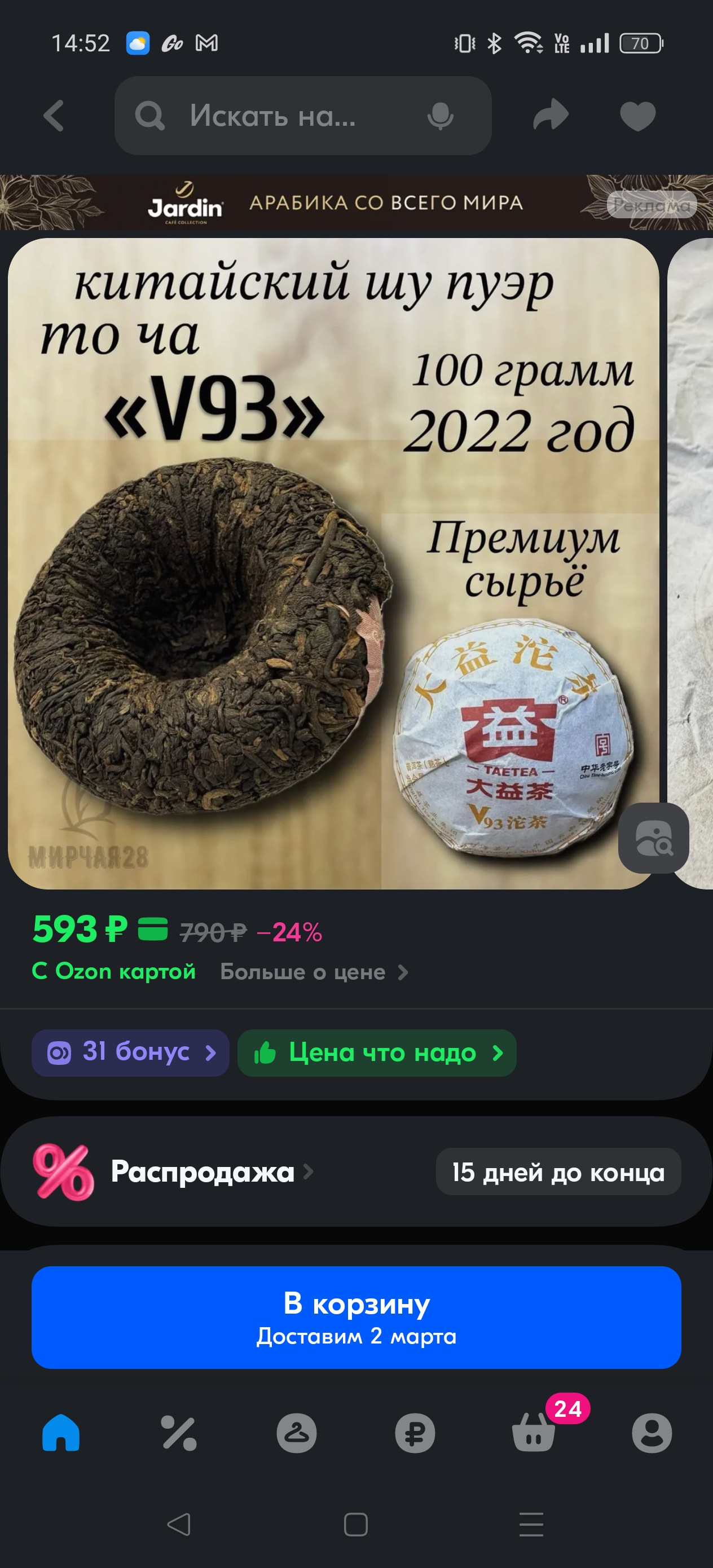Open the Jardin advertisement banner
This screenshot has width=713, height=1568.
pyautogui.click(x=356, y=202)
